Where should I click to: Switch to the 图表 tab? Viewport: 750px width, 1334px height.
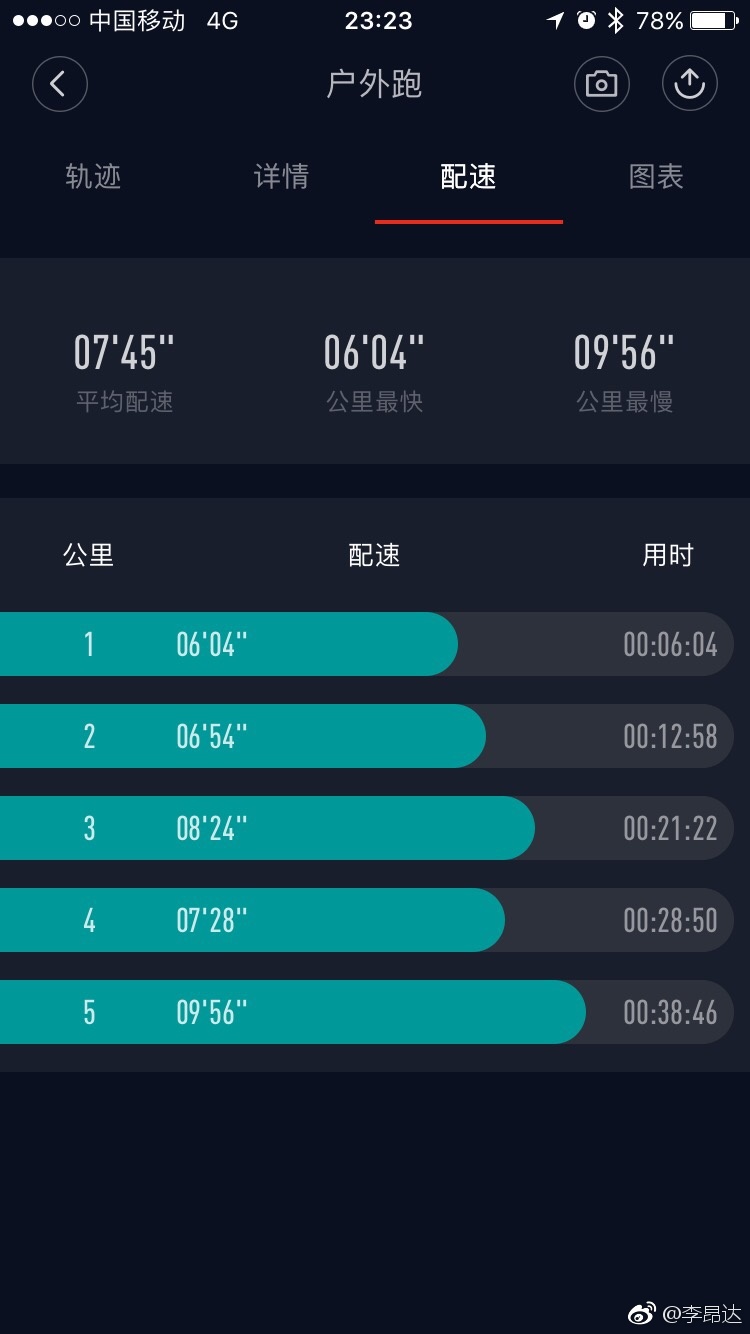[x=656, y=177]
